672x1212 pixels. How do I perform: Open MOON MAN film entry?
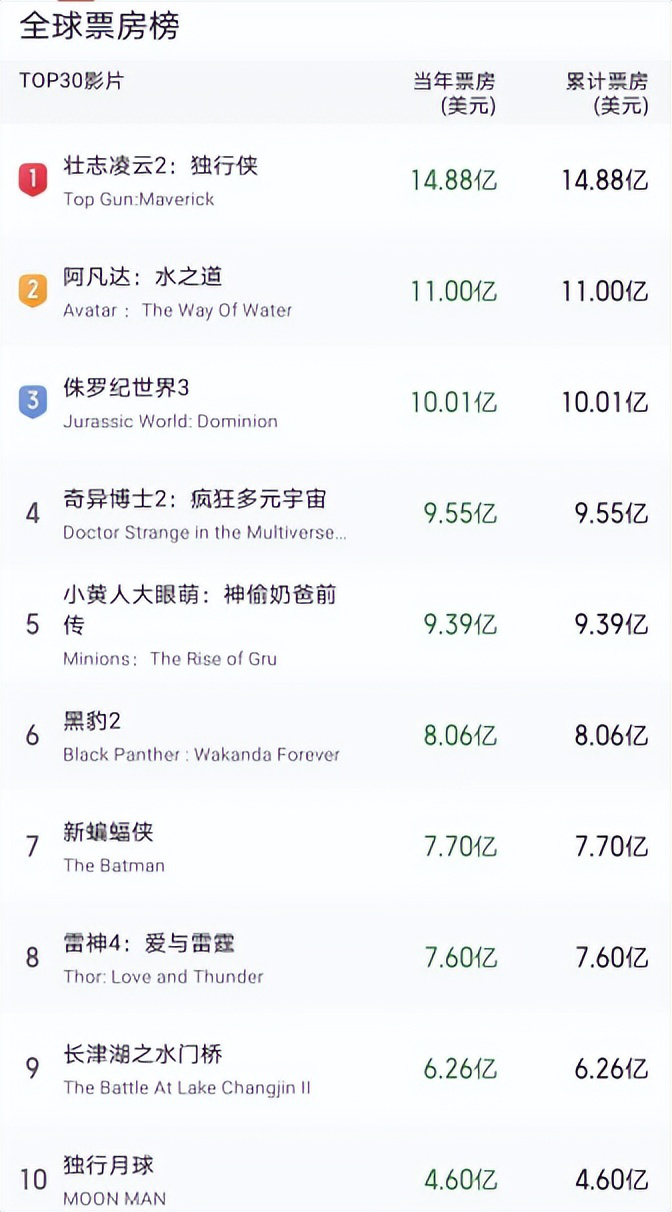pyautogui.click(x=336, y=1169)
